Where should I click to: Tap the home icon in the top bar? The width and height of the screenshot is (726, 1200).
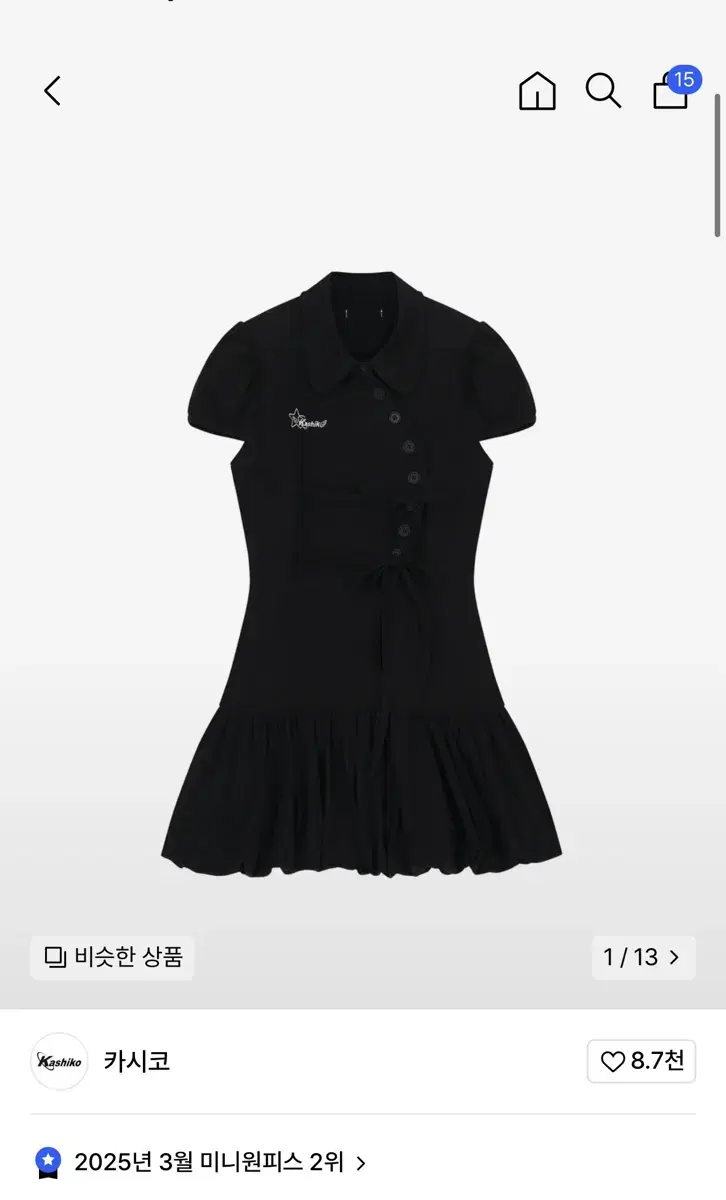tap(536, 91)
